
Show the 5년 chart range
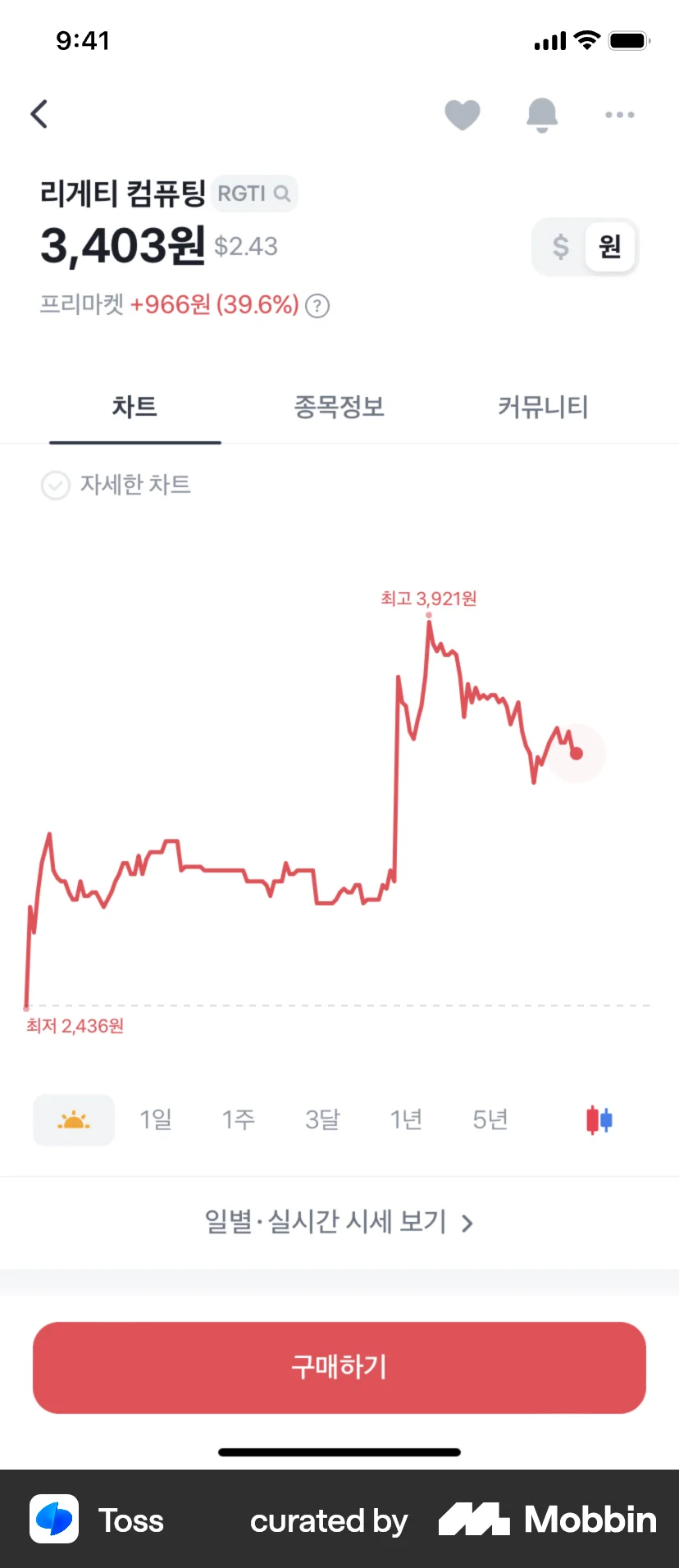(x=490, y=1120)
